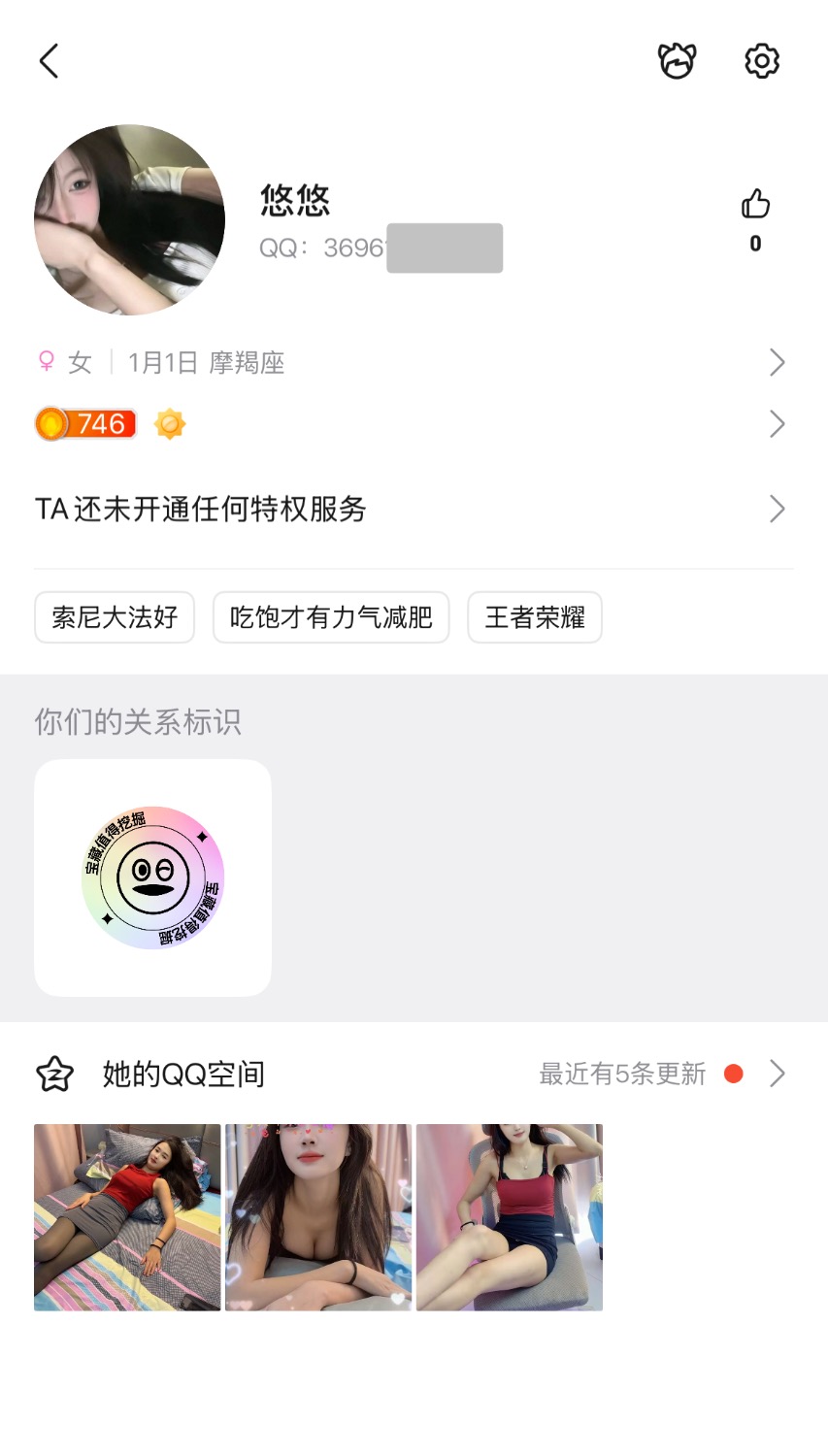
Task: Go back using the top-left arrow
Action: 50,61
